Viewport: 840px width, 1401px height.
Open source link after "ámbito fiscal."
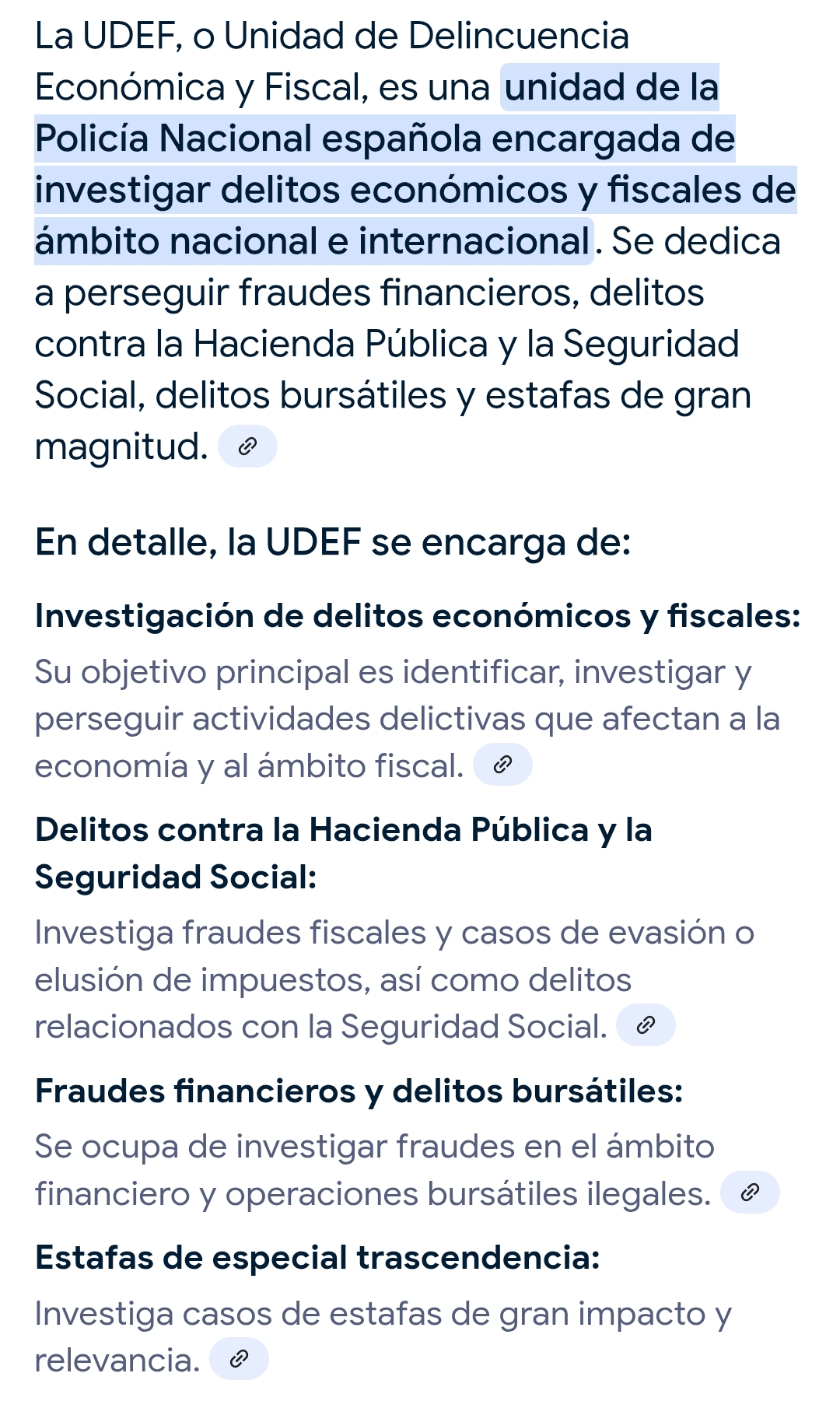(502, 765)
